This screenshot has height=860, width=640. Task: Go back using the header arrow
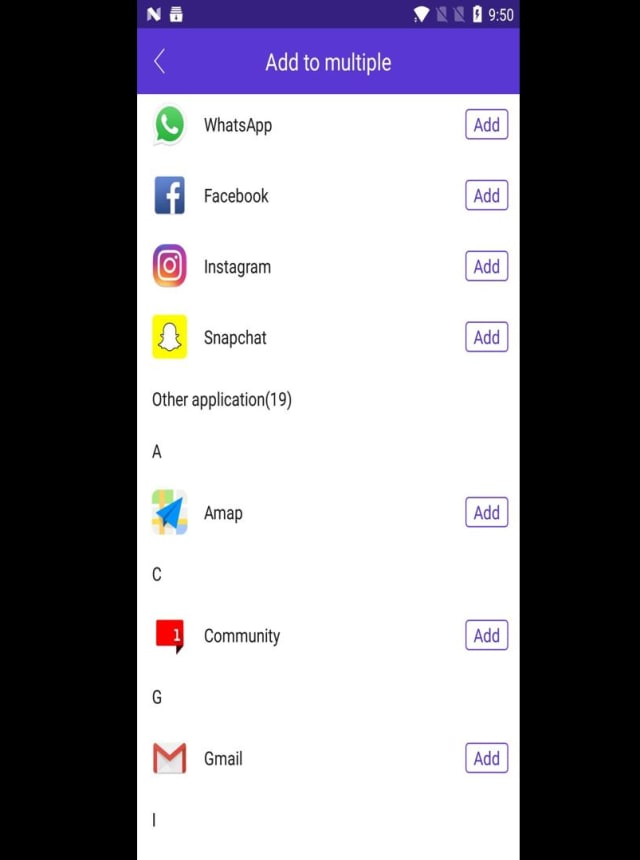159,62
